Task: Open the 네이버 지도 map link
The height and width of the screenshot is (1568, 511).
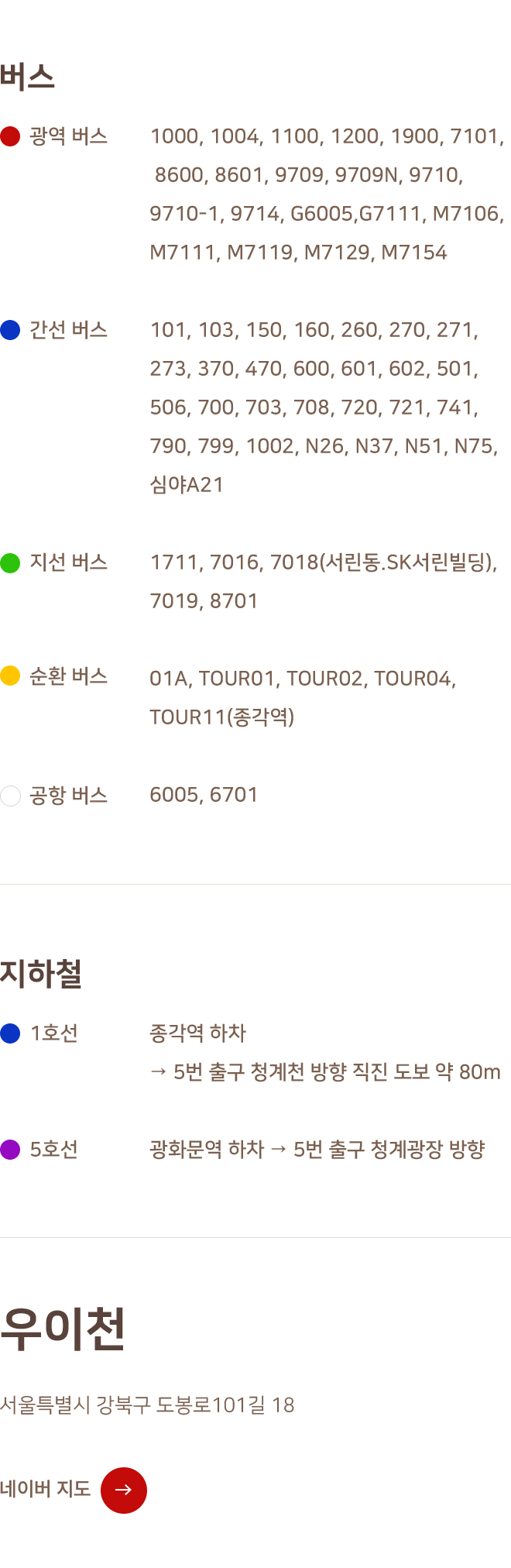Action: [123, 1490]
